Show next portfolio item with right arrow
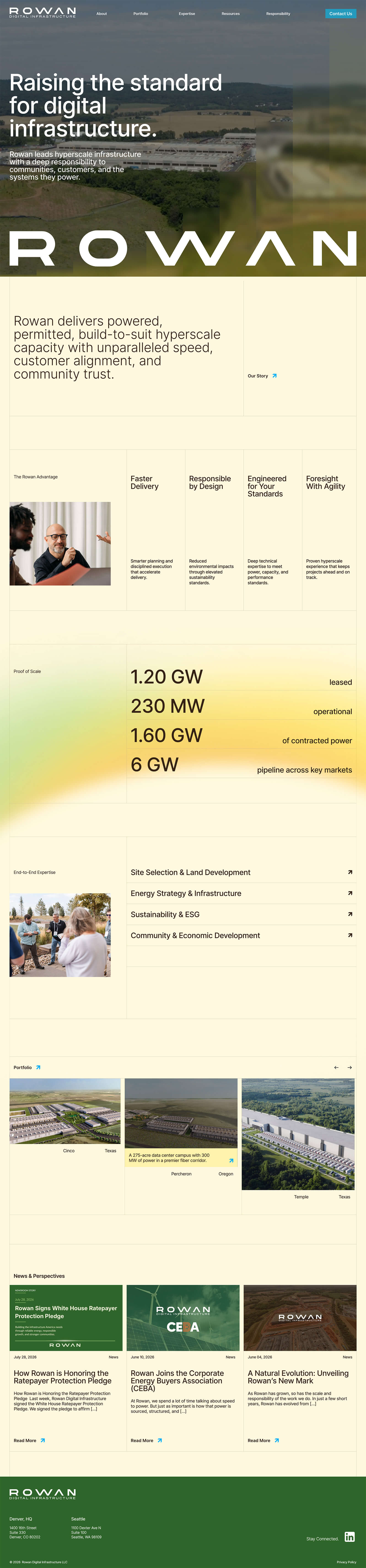 (350, 1067)
